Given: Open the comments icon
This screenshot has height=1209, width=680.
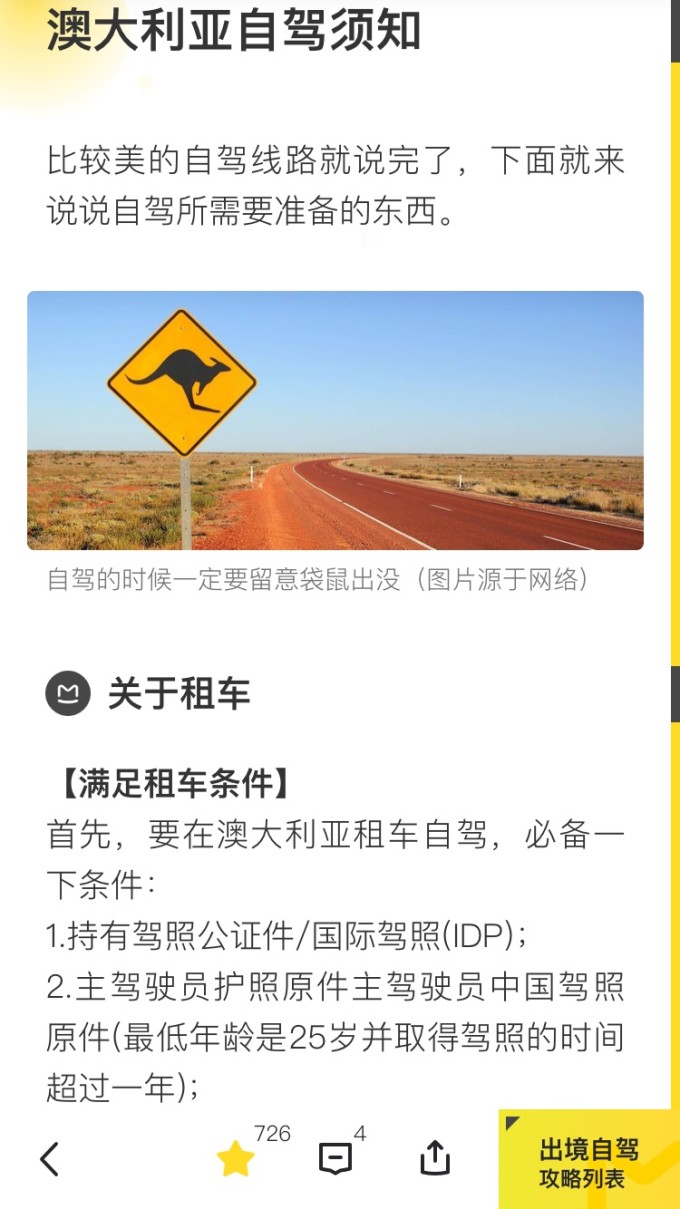Looking at the screenshot, I should click(335, 1159).
